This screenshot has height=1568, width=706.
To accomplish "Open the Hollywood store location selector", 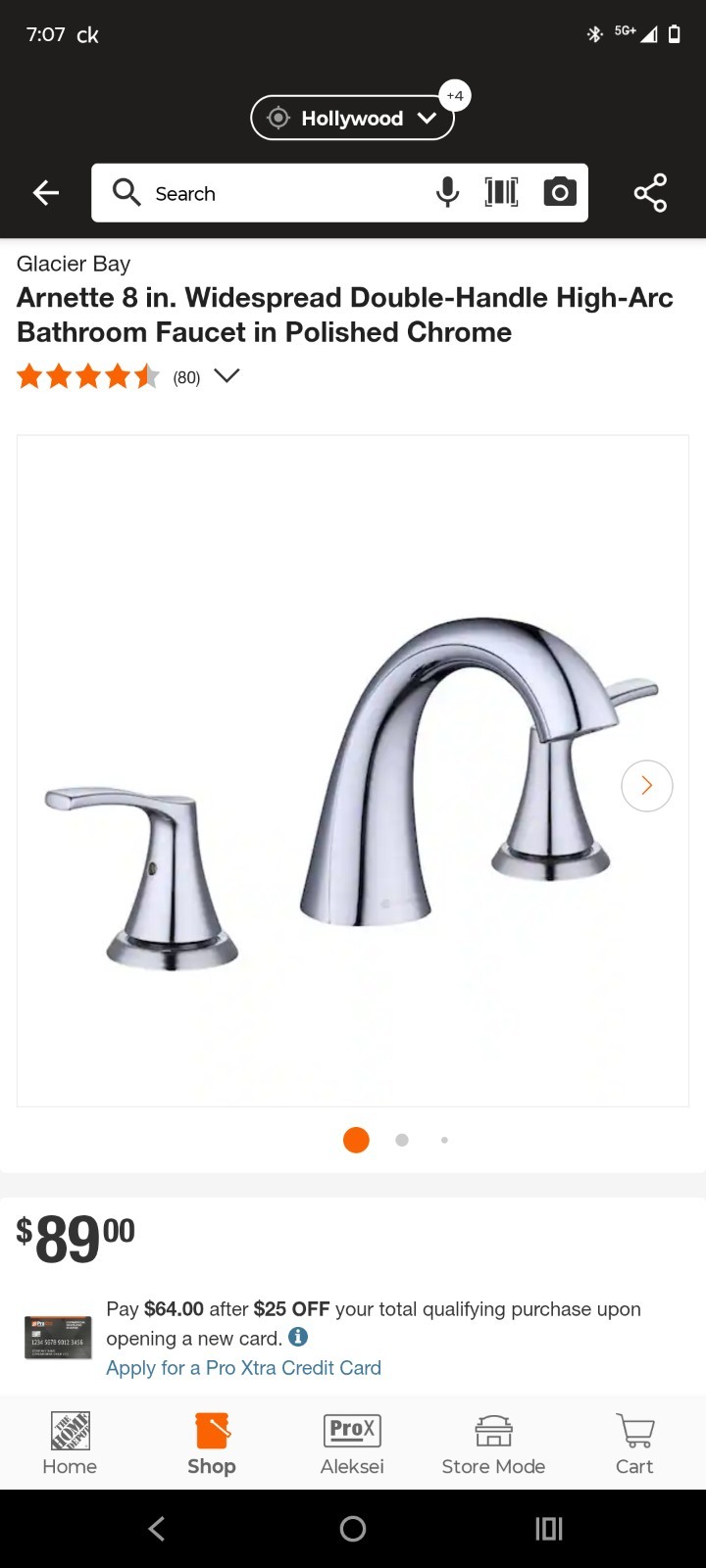I will coord(352,119).
